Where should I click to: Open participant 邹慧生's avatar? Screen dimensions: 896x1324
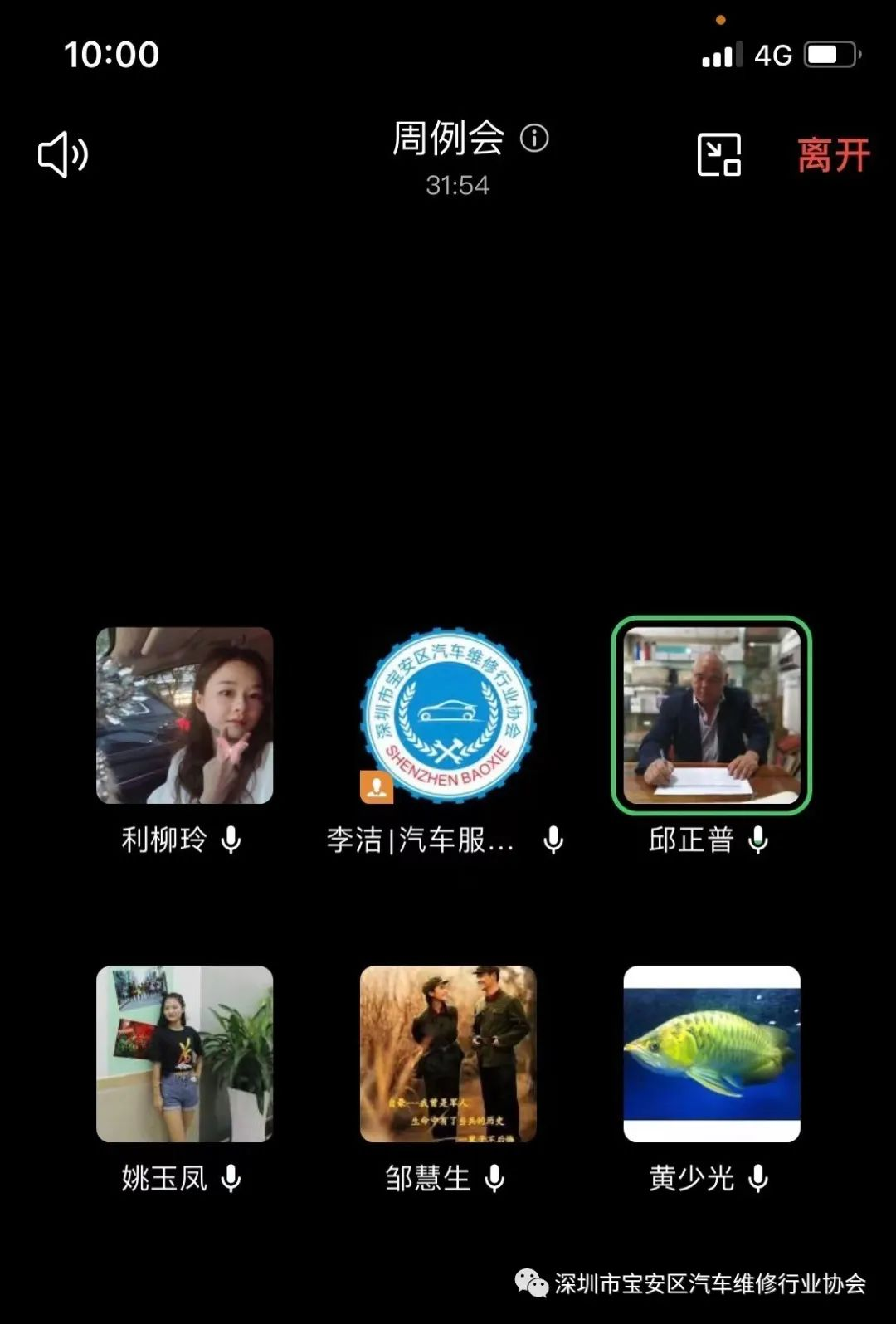[x=448, y=1054]
